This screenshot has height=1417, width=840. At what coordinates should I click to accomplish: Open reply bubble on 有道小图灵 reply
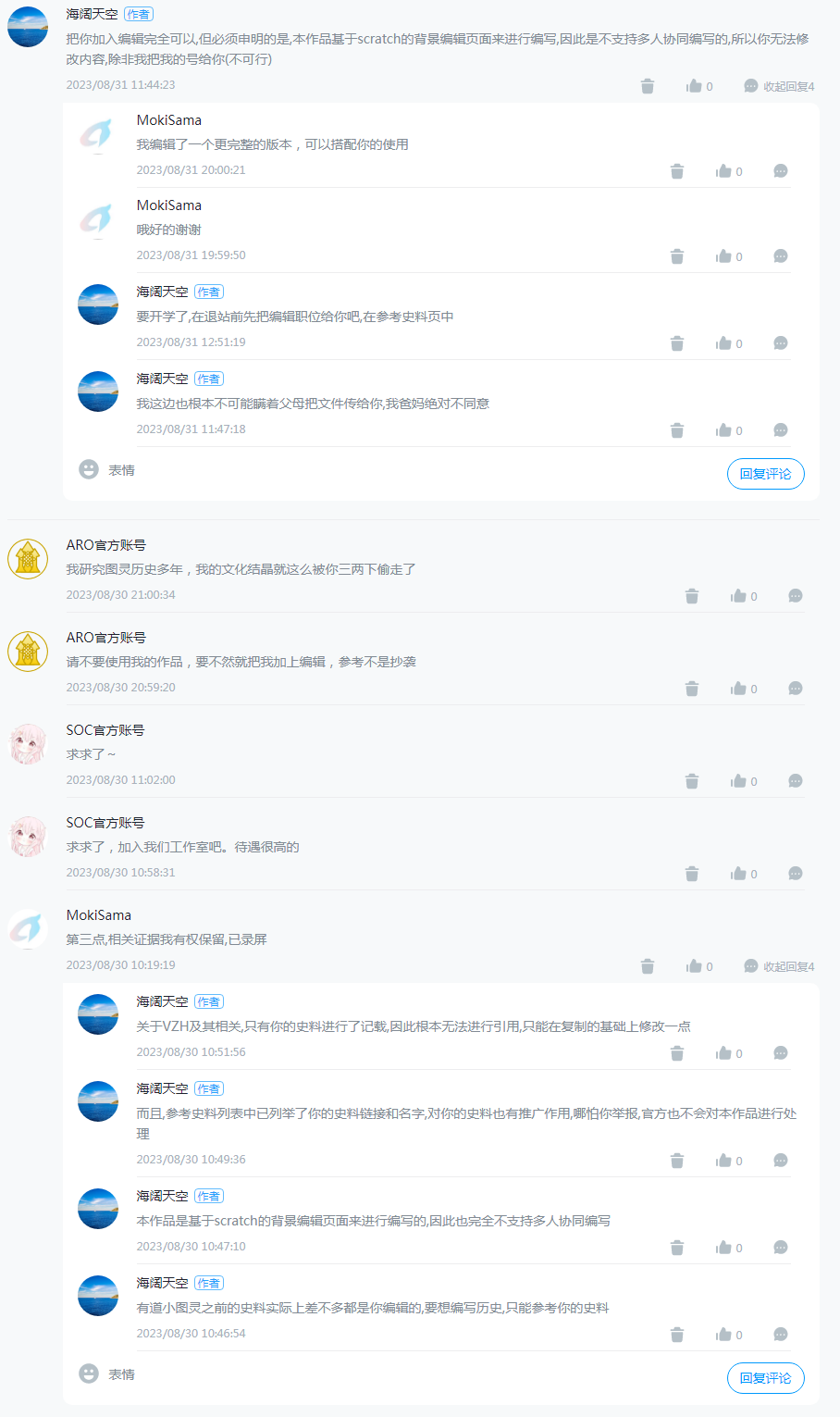pos(781,1335)
